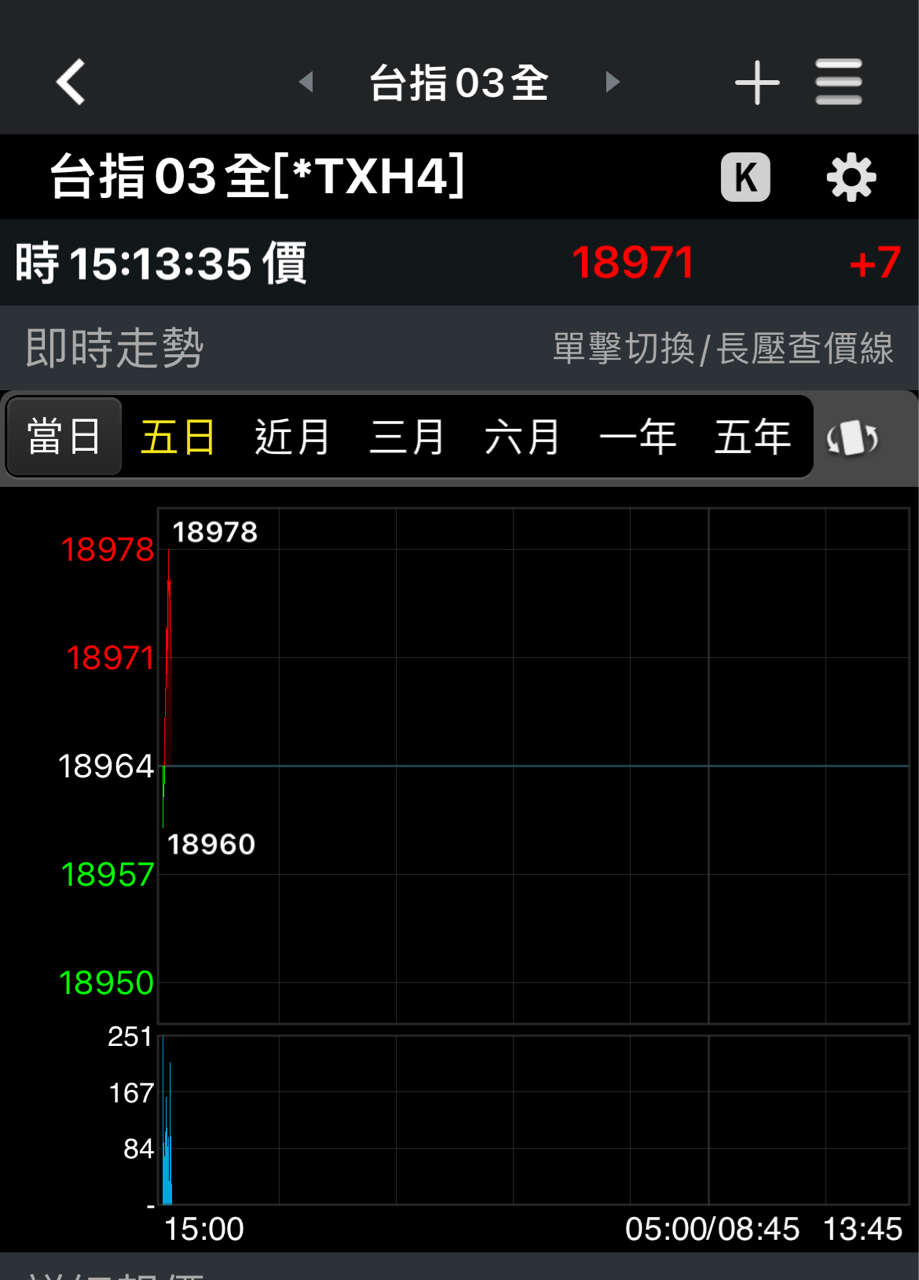Activate the 五日 five-day view
The image size is (919, 1280).
coord(176,436)
